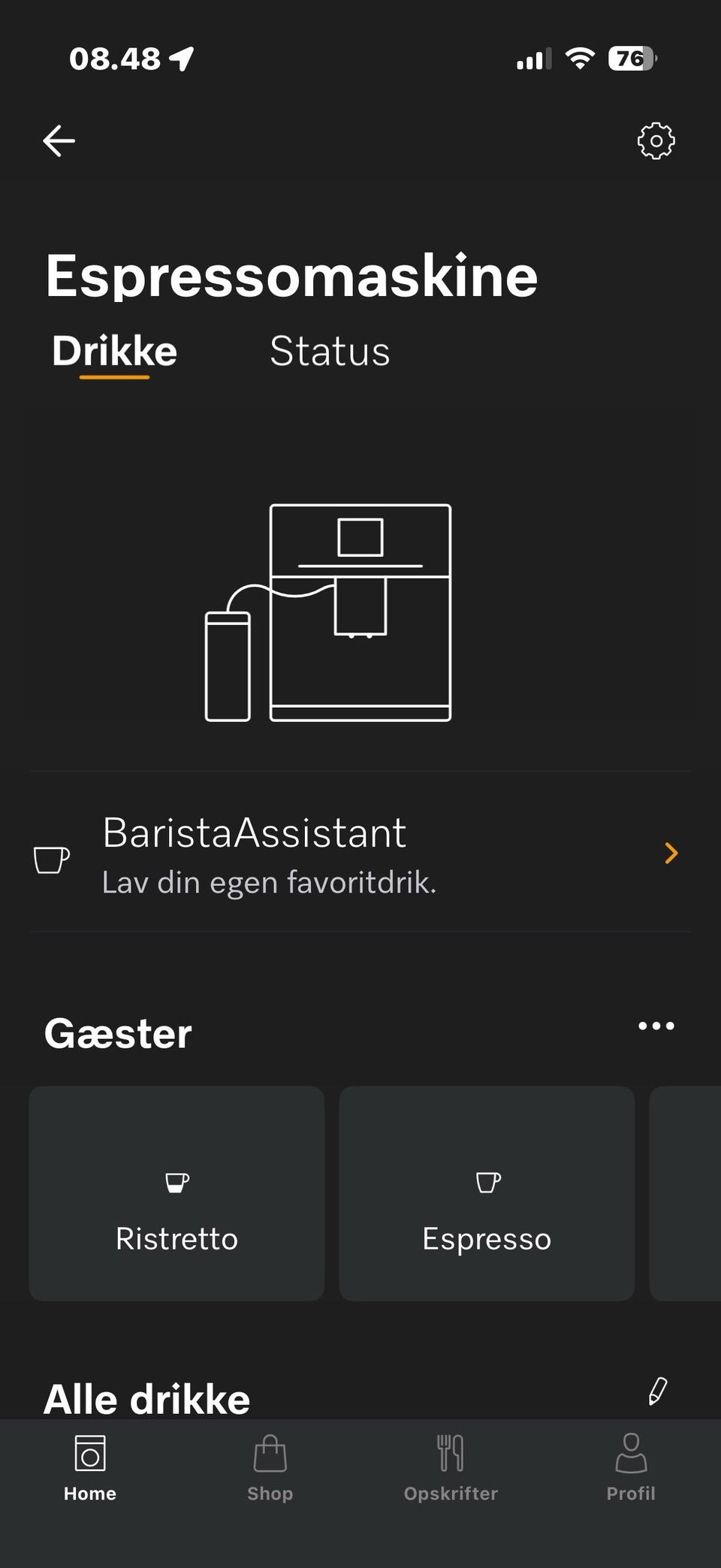
Task: Choose the Espresso drink card
Action: [x=487, y=1193]
